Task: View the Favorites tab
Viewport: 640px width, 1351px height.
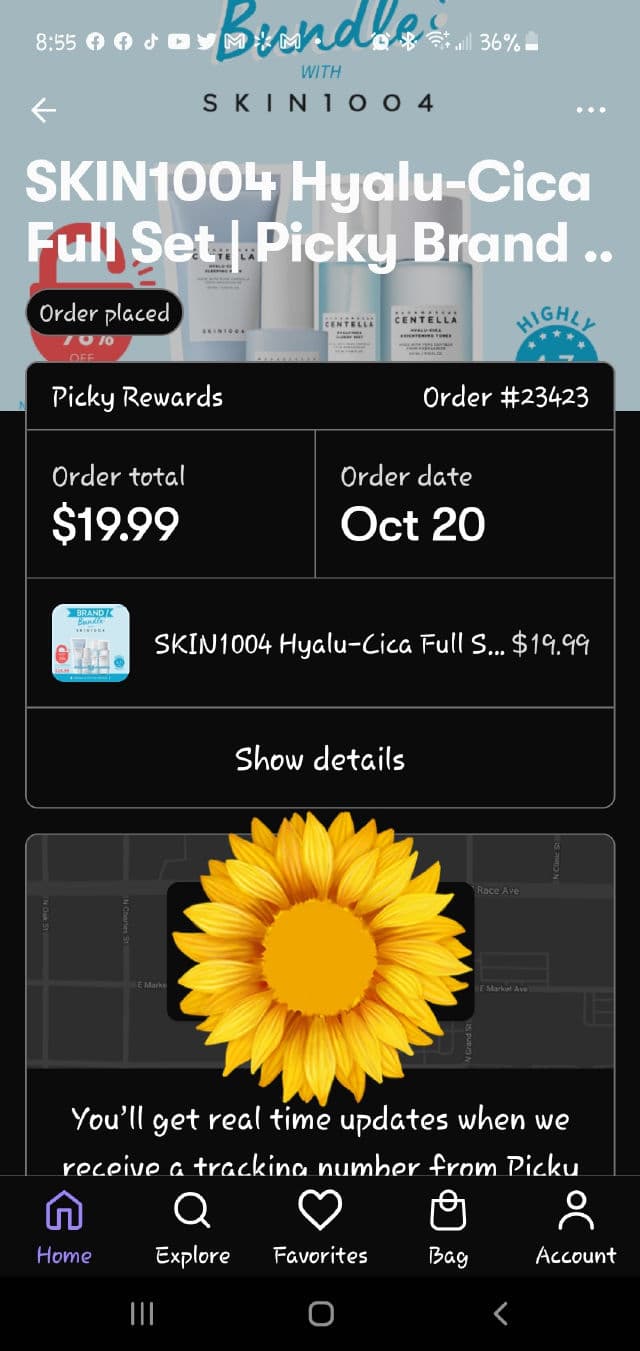Action: (x=320, y=1229)
